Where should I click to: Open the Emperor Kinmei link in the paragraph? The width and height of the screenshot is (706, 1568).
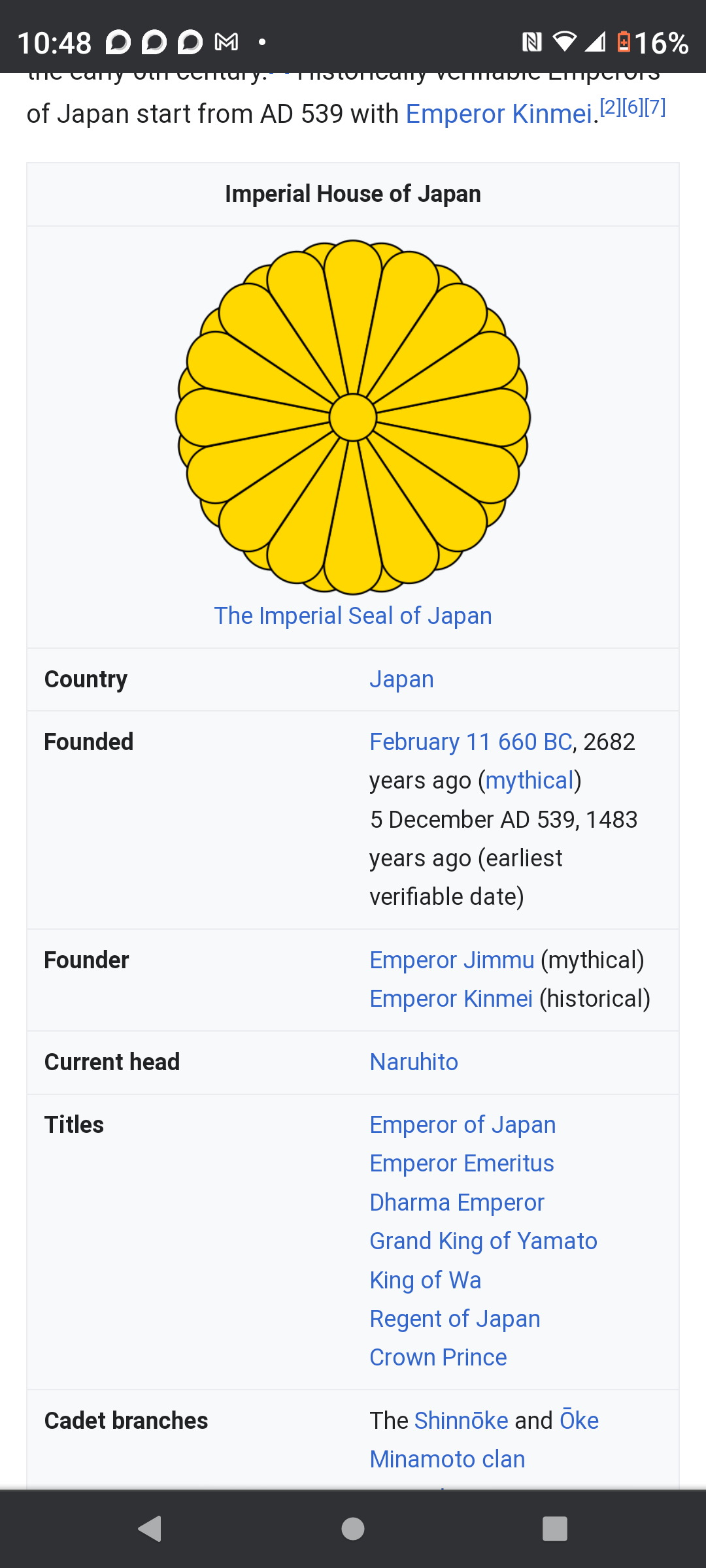499,114
